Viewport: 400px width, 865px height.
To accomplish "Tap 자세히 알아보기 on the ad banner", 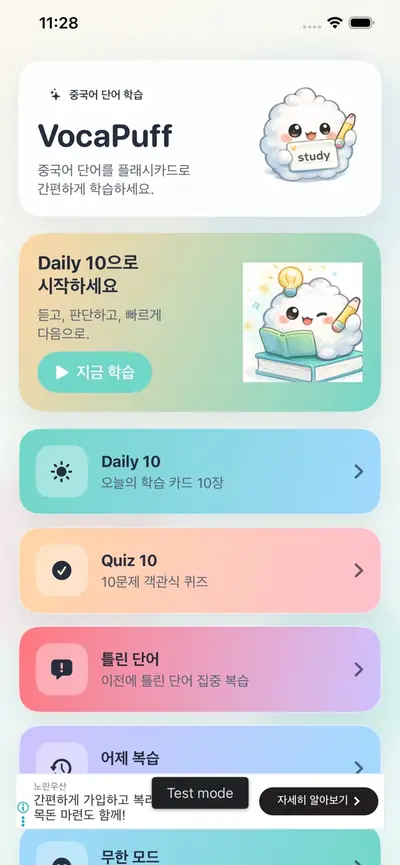I will click(318, 801).
